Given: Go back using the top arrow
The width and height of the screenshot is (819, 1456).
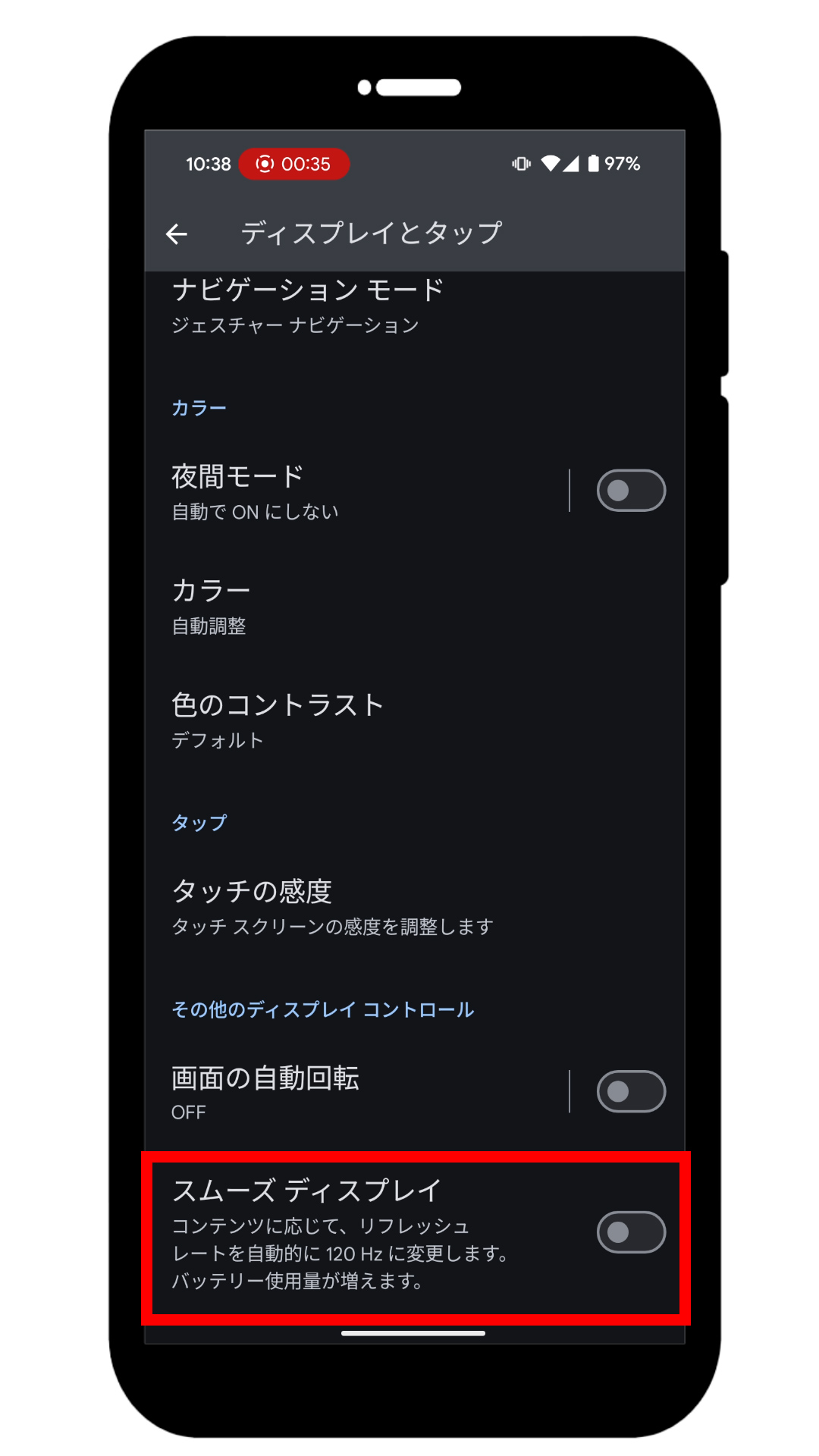Looking at the screenshot, I should 177,234.
